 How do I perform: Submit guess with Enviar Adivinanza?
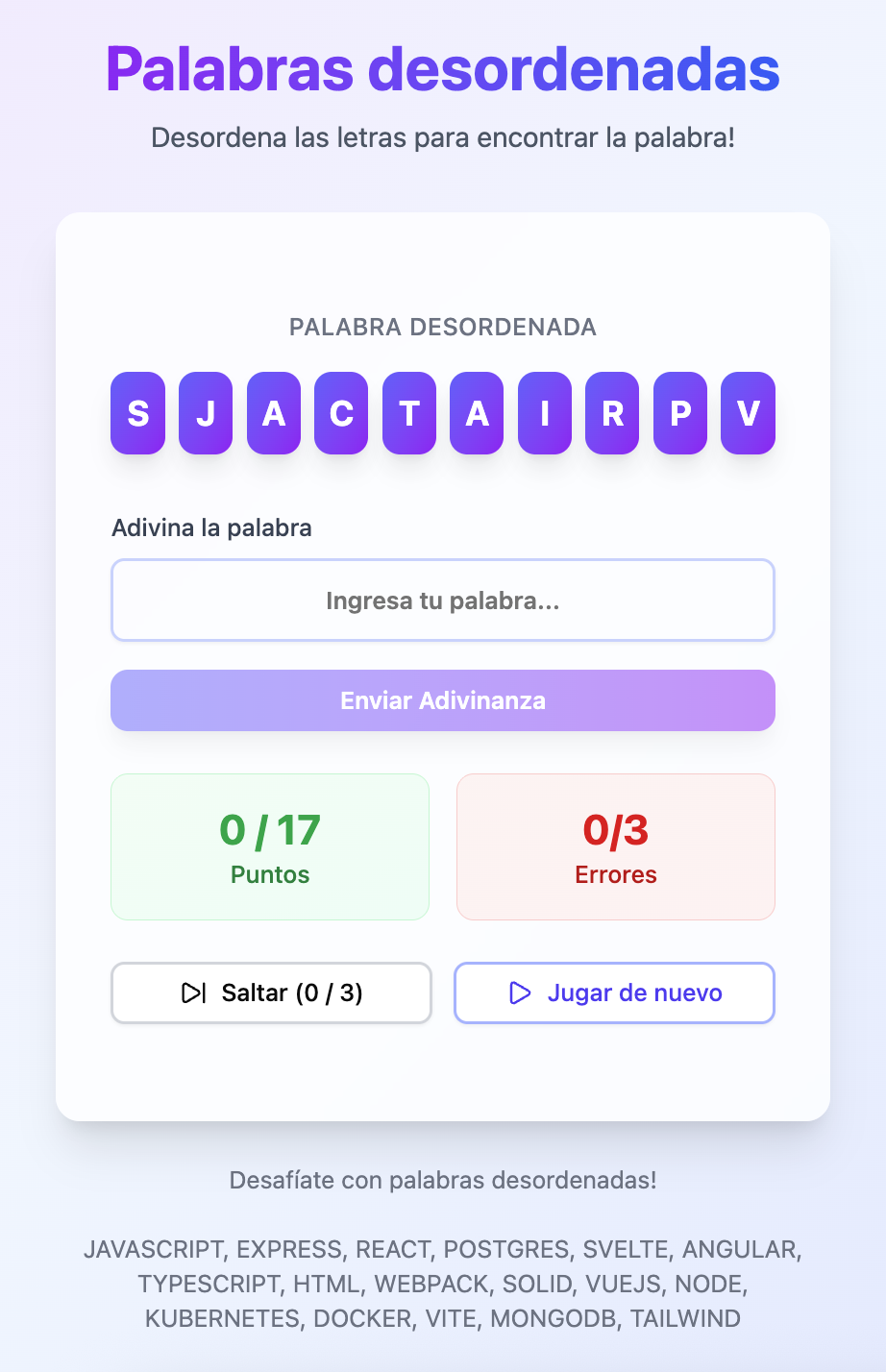pos(442,700)
